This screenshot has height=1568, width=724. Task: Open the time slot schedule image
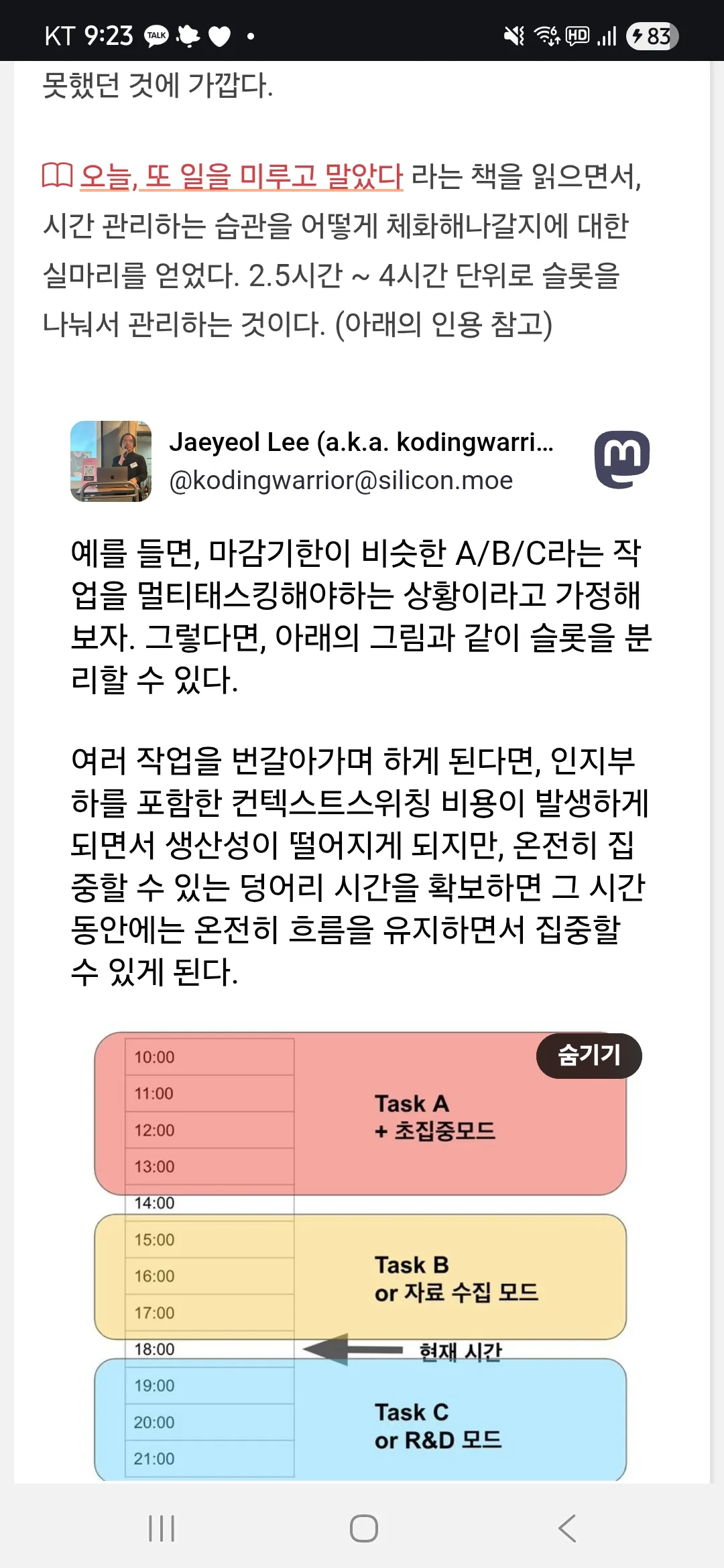[x=361, y=1256]
